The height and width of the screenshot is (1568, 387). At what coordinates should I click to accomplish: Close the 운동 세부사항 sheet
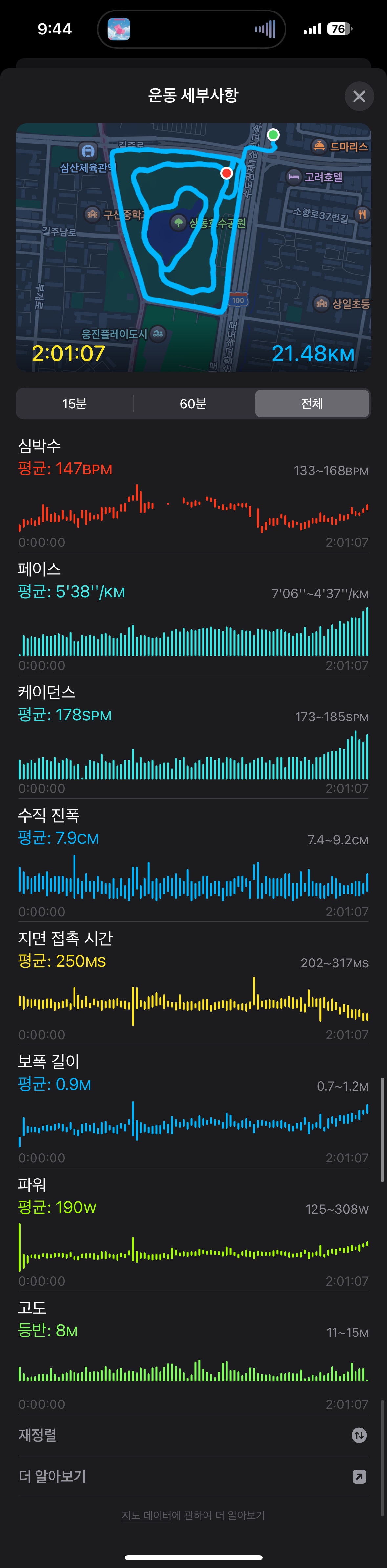[x=359, y=96]
